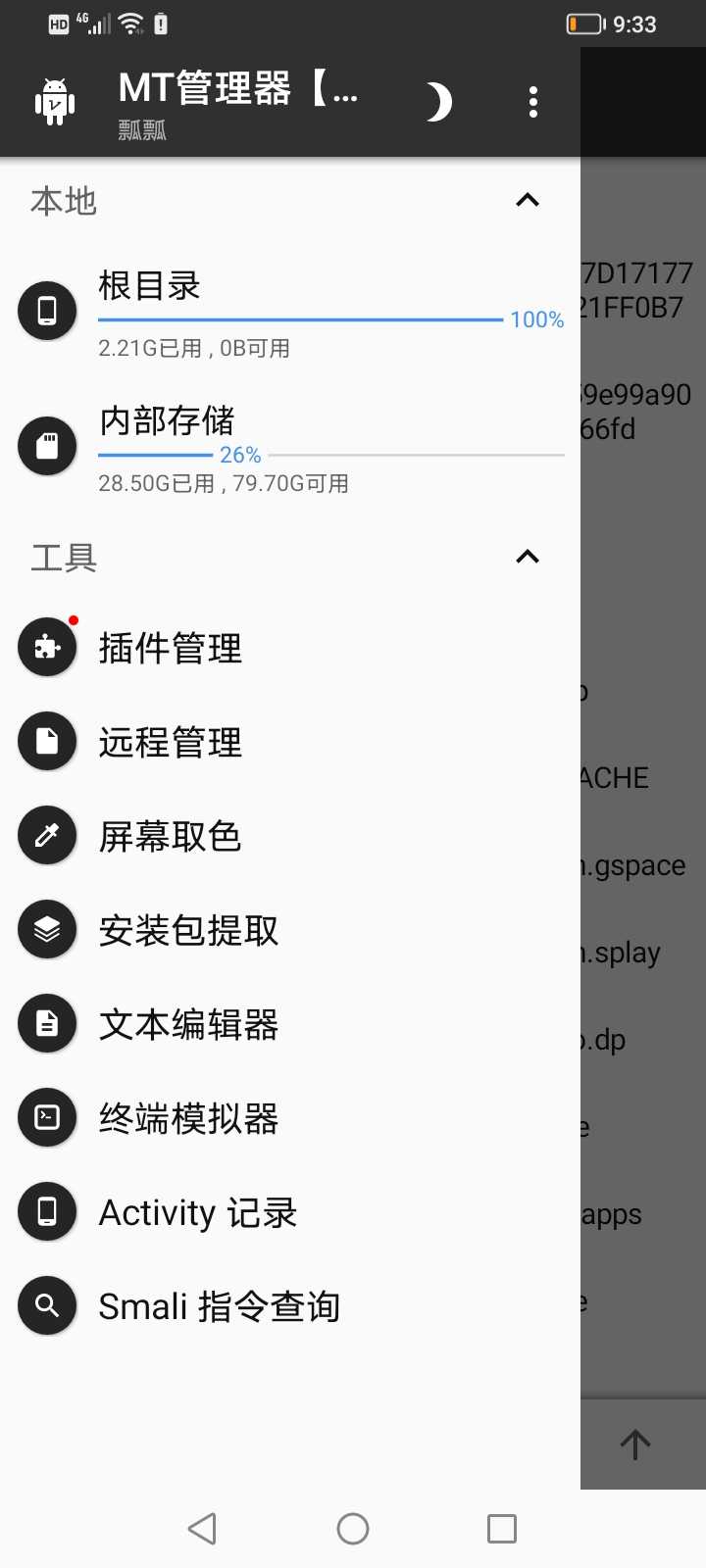Open the three-dot overflow menu

532,102
